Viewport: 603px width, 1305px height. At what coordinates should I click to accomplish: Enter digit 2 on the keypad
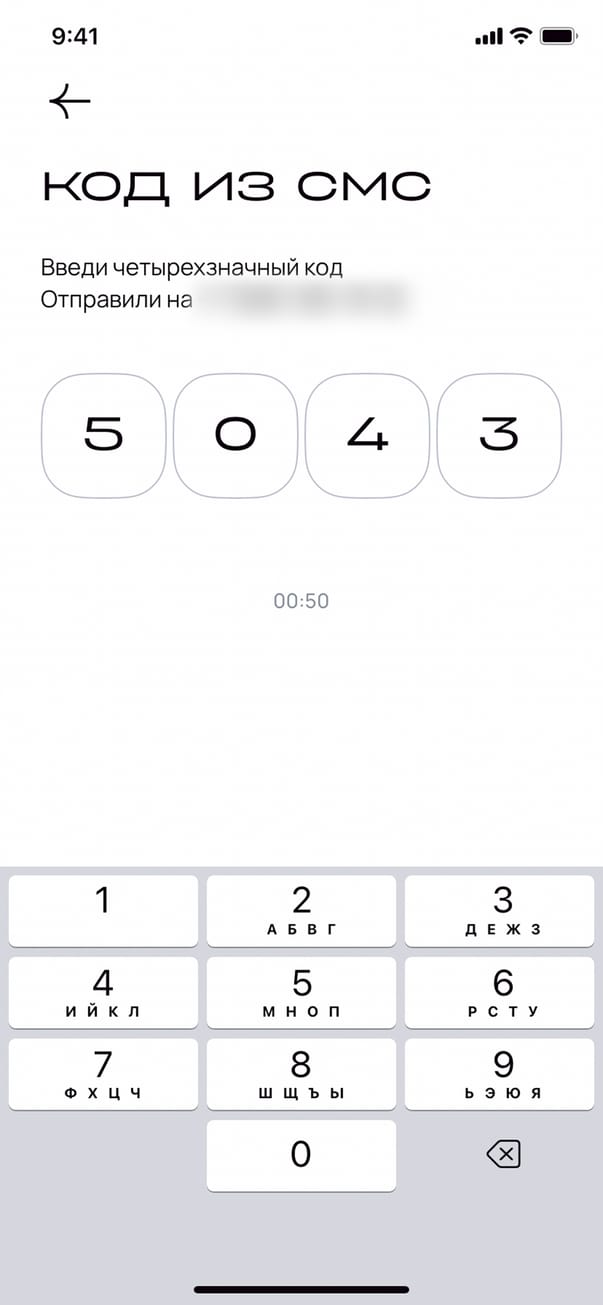301,910
